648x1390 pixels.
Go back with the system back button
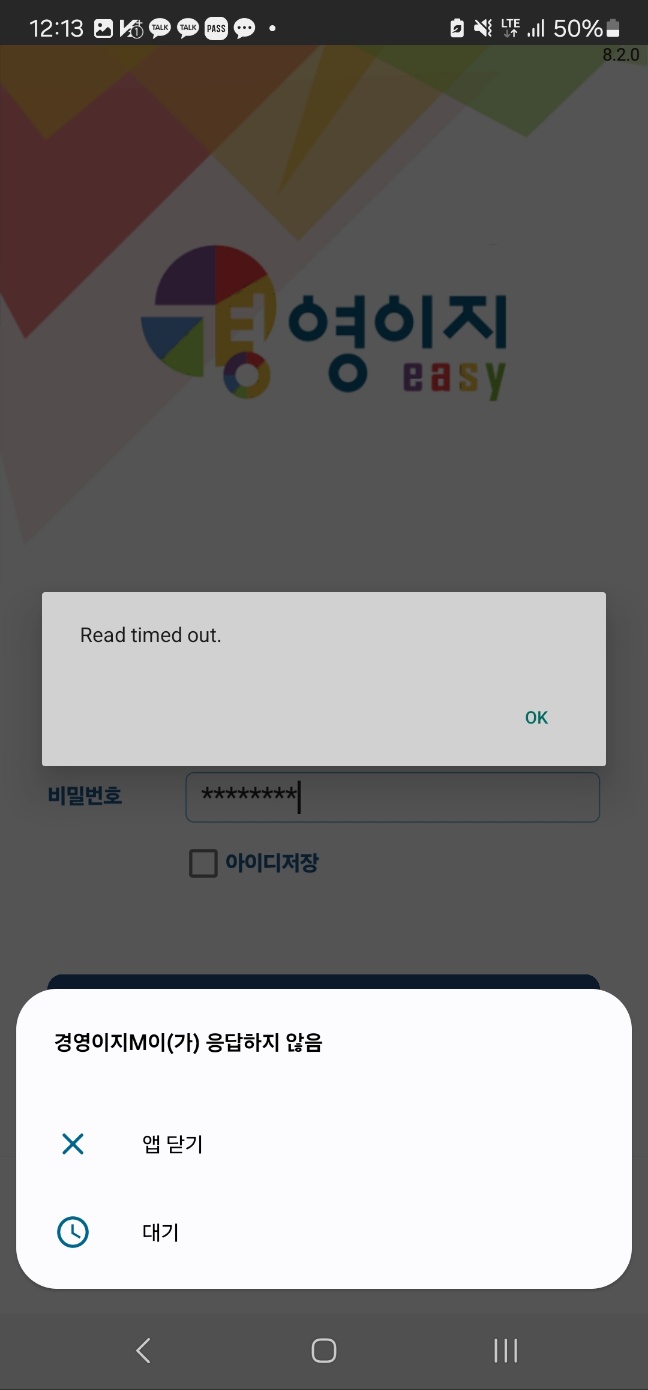click(x=143, y=1351)
